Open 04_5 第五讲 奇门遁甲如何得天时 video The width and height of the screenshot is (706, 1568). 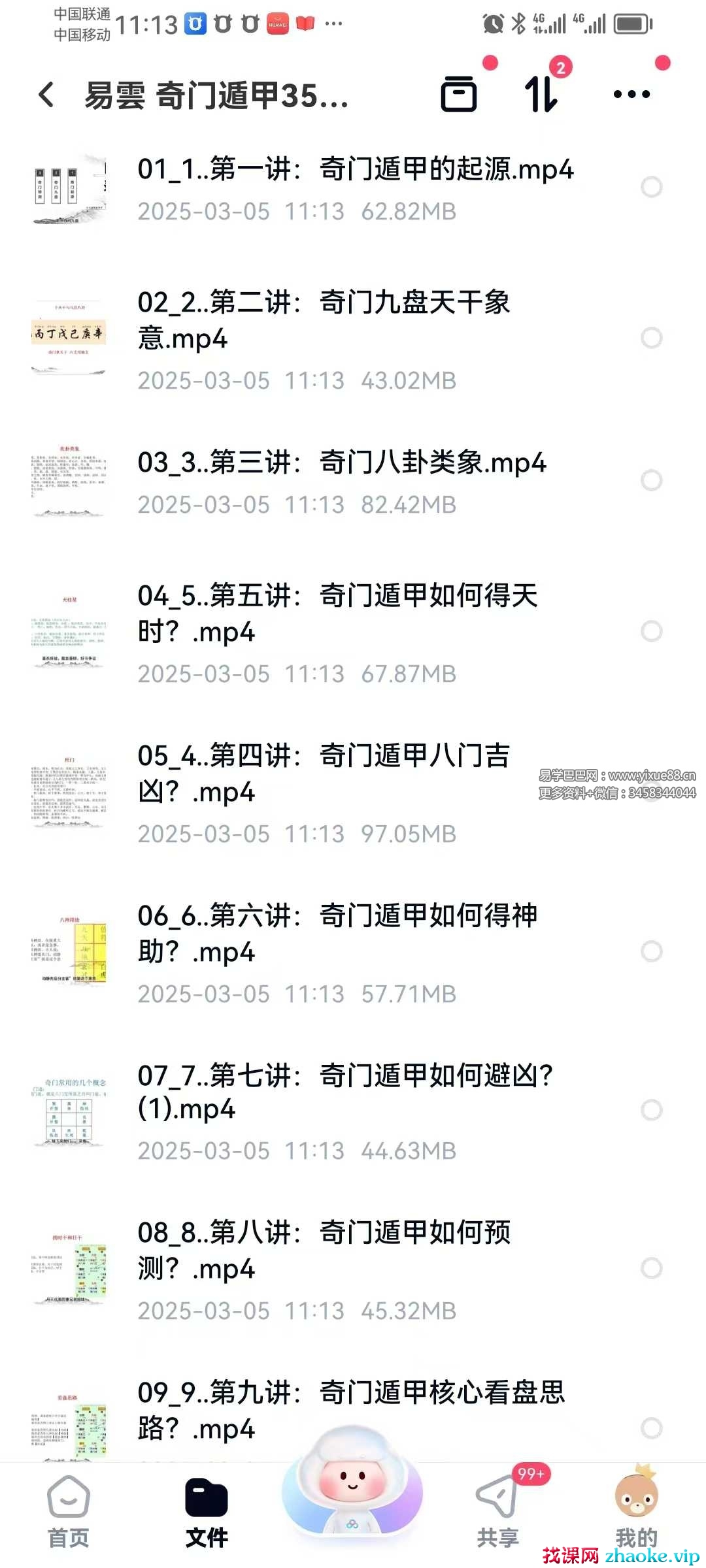point(337,631)
